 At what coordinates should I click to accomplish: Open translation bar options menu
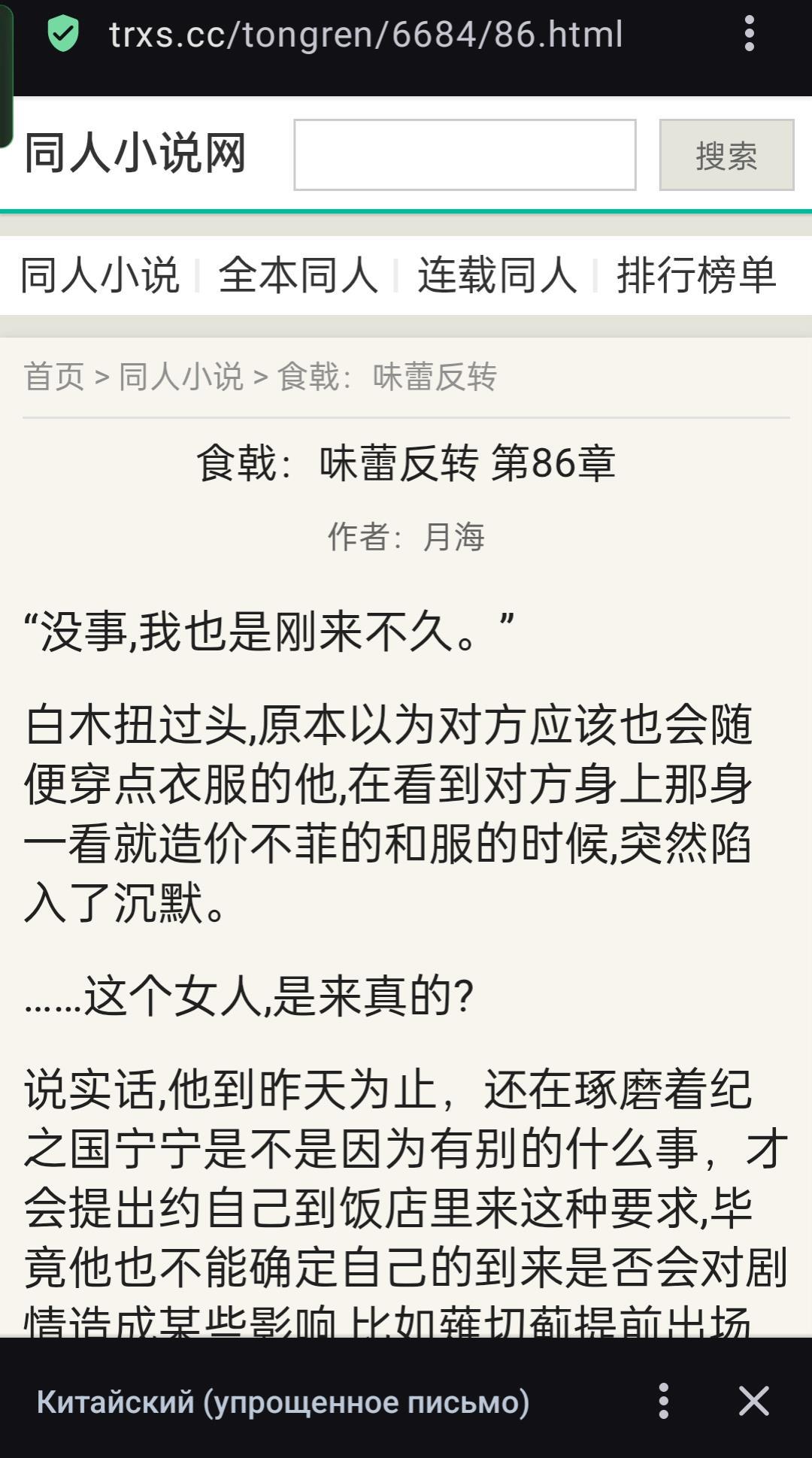pyautogui.click(x=663, y=1402)
